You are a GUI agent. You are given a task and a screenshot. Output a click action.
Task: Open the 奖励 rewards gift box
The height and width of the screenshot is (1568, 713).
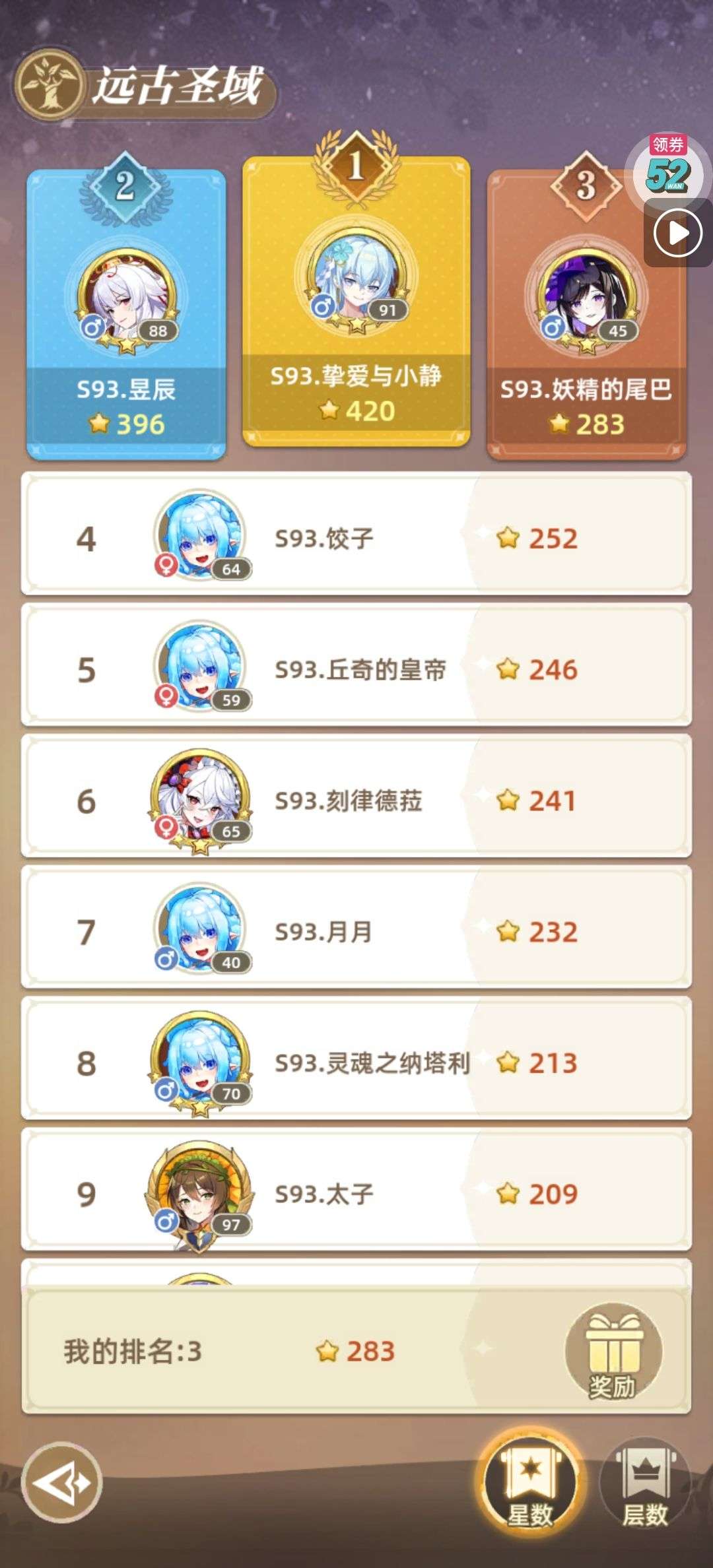(613, 1350)
